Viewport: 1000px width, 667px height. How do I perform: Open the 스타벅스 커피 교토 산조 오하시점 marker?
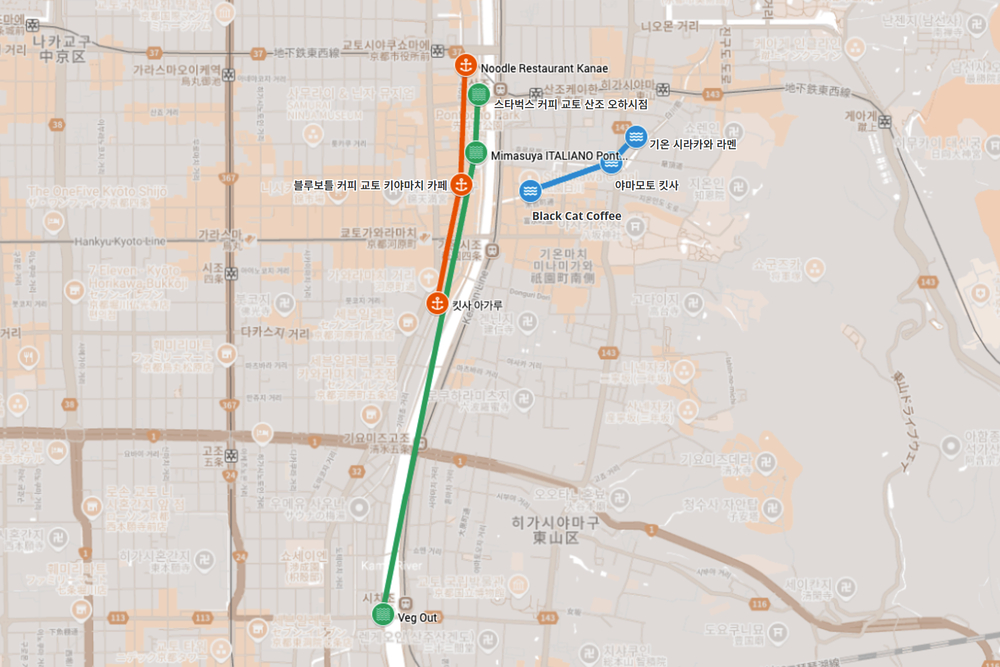click(479, 95)
